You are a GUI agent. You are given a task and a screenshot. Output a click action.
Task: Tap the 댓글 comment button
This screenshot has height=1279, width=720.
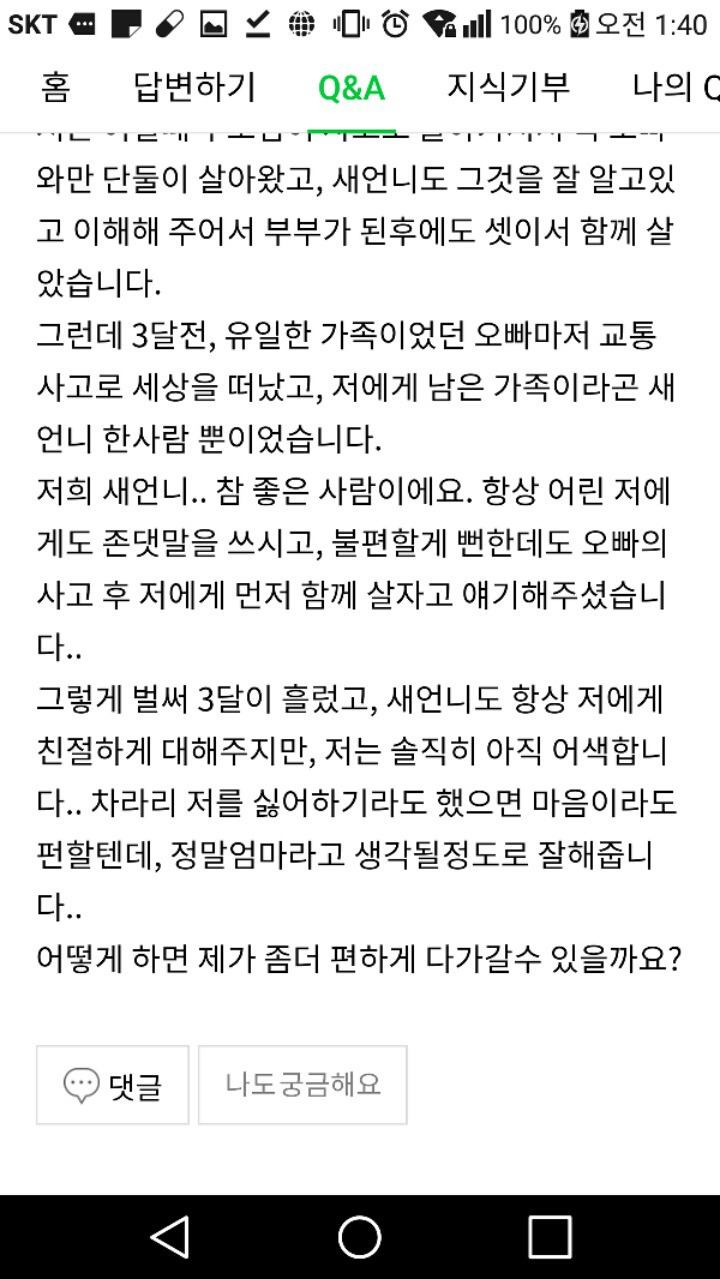[x=112, y=1085]
